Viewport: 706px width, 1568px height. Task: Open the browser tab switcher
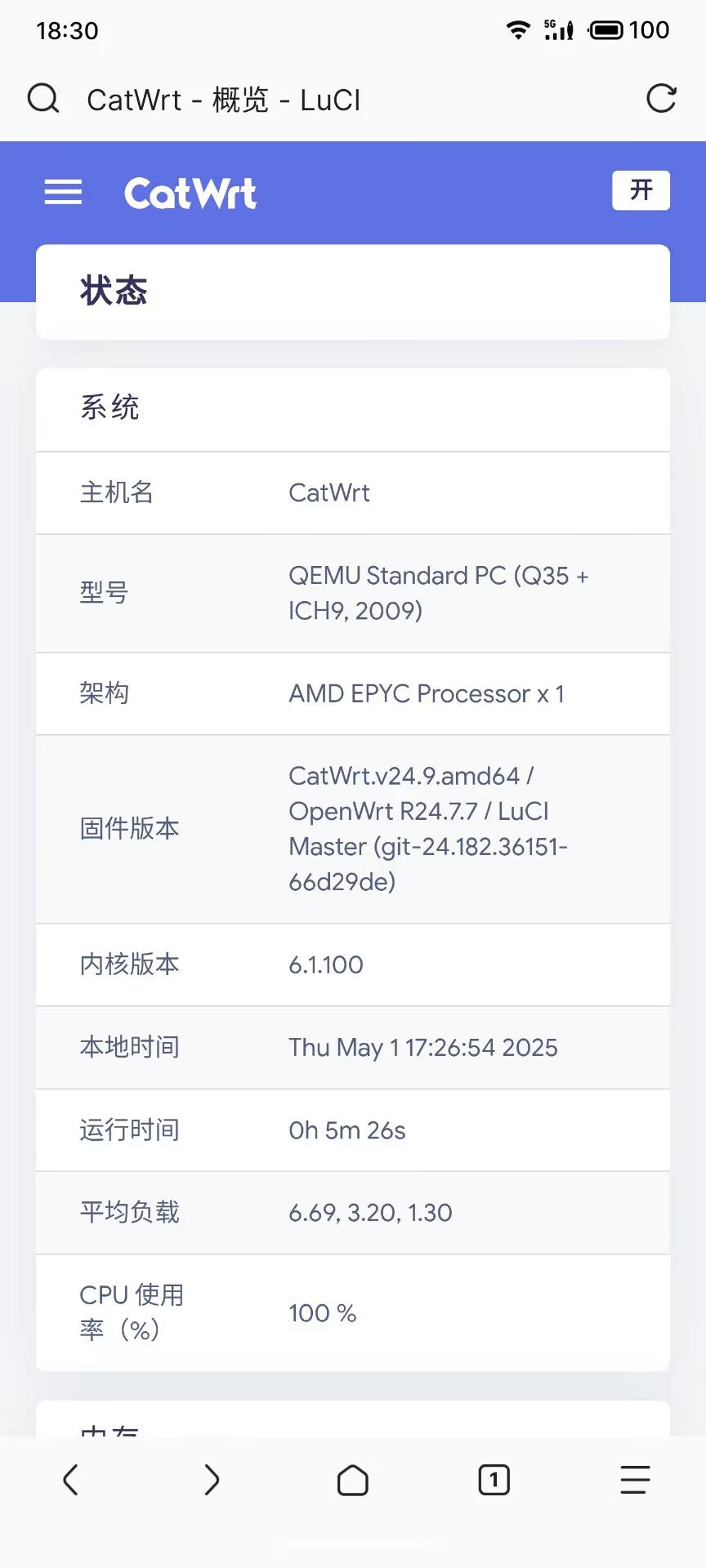pyautogui.click(x=494, y=1480)
